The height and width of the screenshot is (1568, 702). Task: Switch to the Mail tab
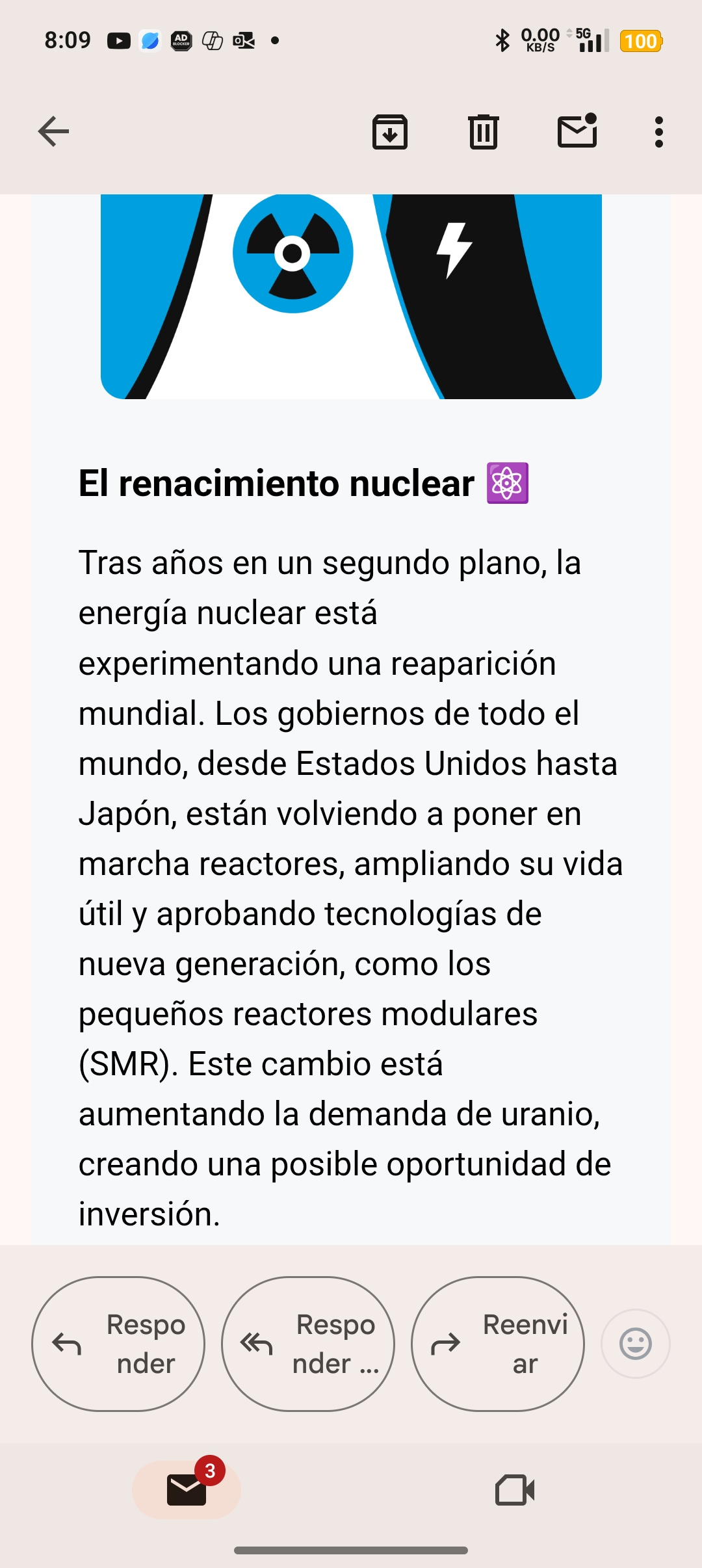187,1489
